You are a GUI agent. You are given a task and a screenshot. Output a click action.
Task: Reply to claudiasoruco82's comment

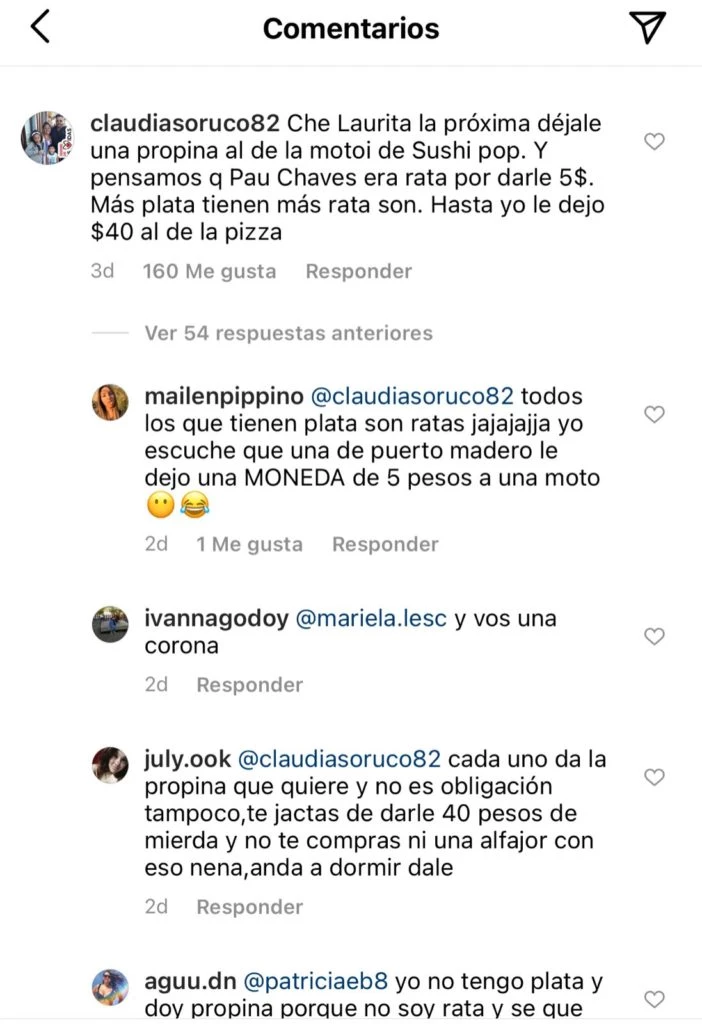(x=358, y=271)
